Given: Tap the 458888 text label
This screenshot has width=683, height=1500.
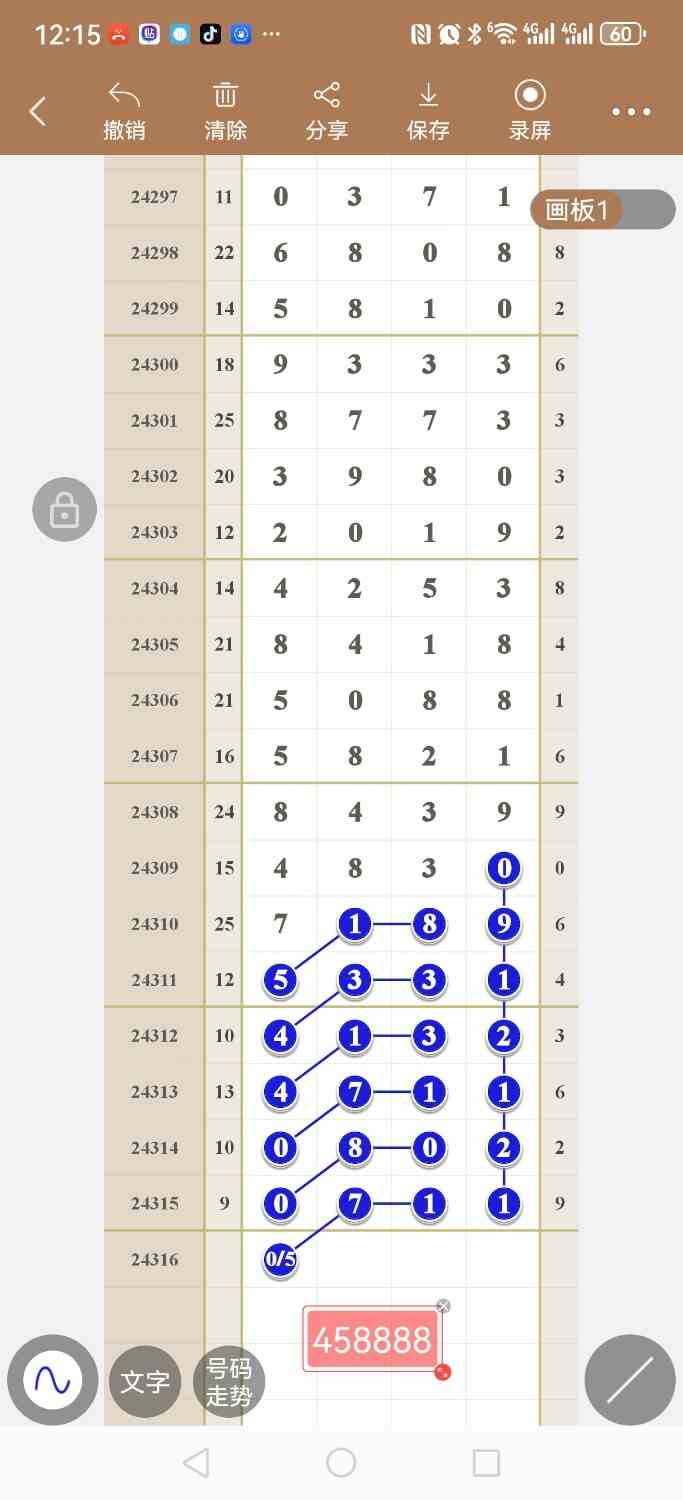Looking at the screenshot, I should tap(371, 1340).
